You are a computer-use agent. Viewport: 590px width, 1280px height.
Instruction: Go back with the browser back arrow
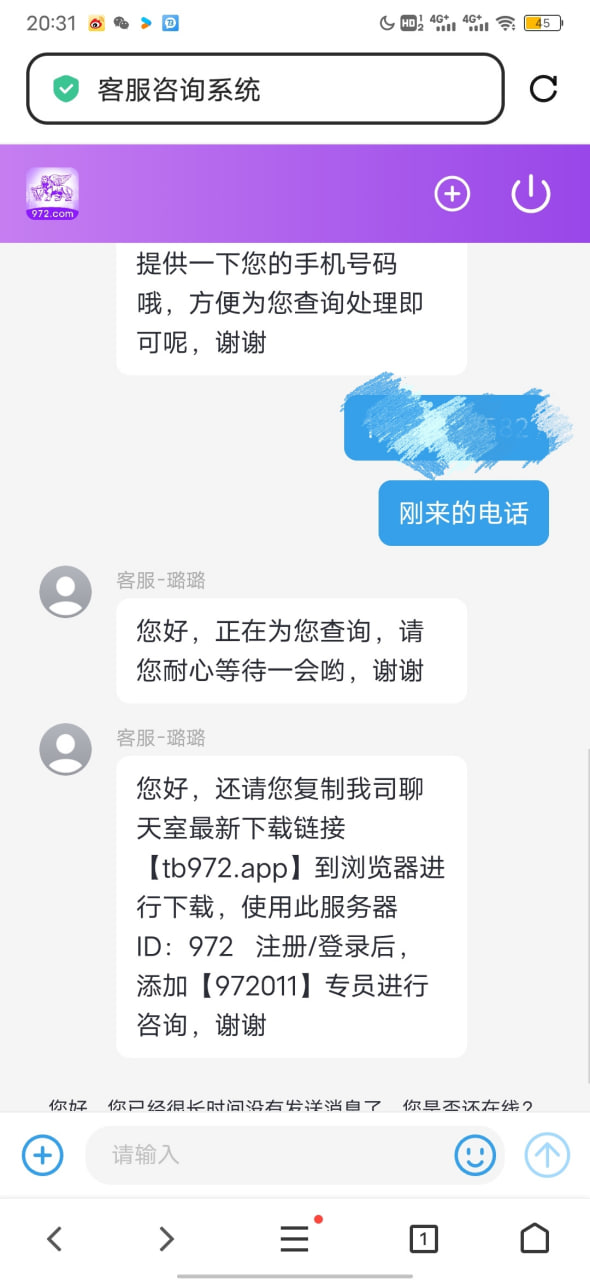tap(55, 1239)
